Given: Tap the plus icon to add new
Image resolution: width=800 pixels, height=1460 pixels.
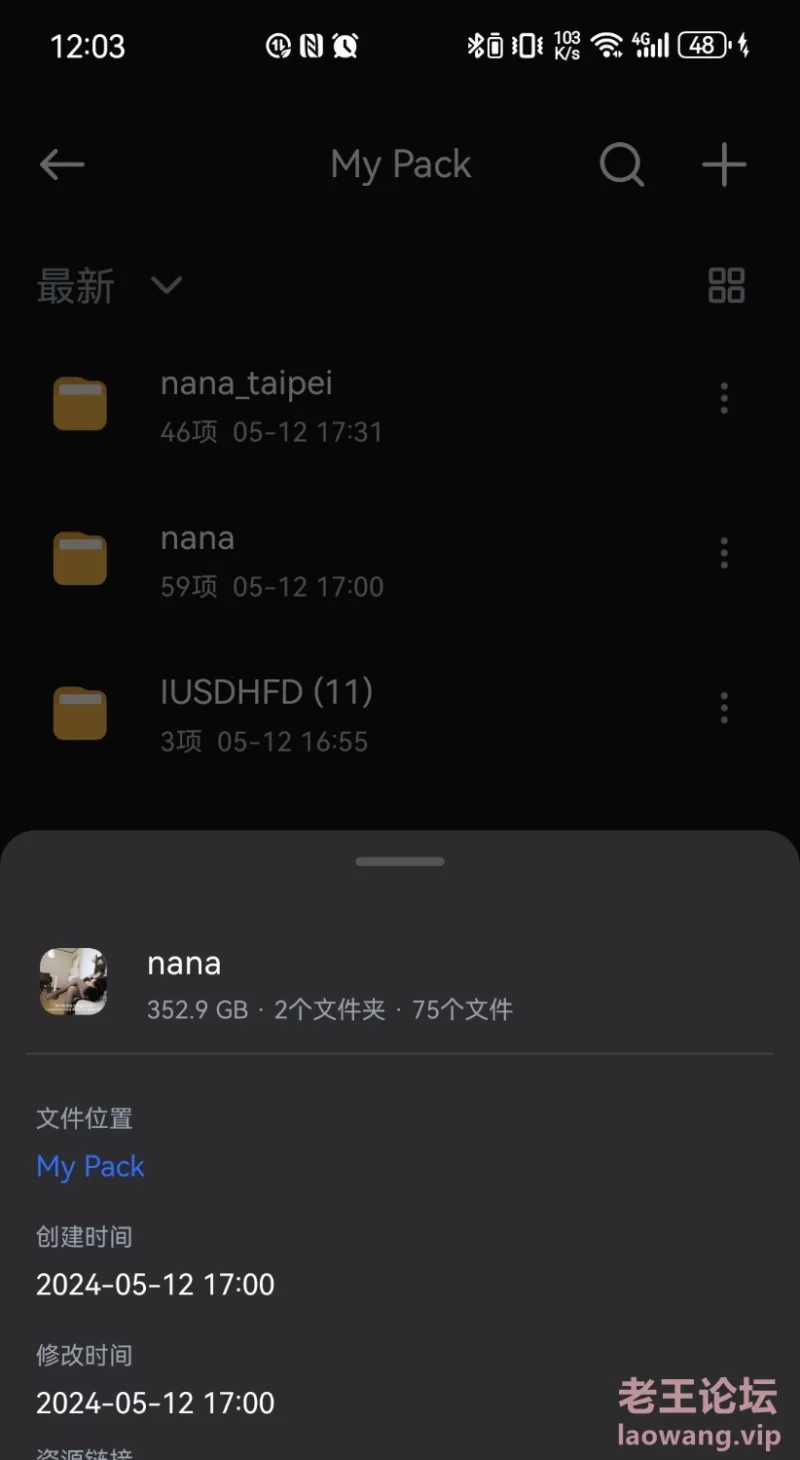Looking at the screenshot, I should pos(724,165).
